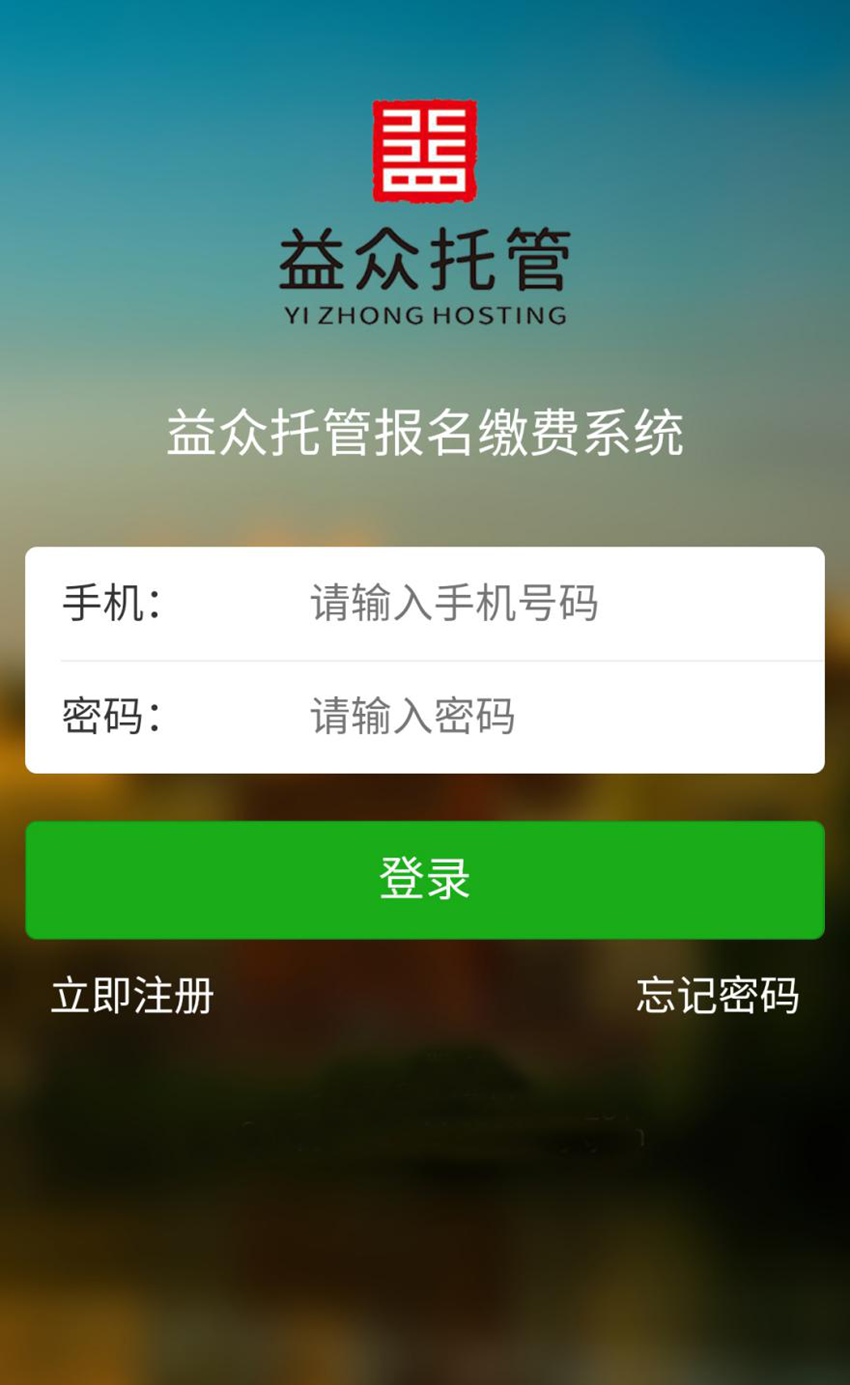Tap the green 登录 login button
The image size is (850, 1385).
(x=425, y=879)
